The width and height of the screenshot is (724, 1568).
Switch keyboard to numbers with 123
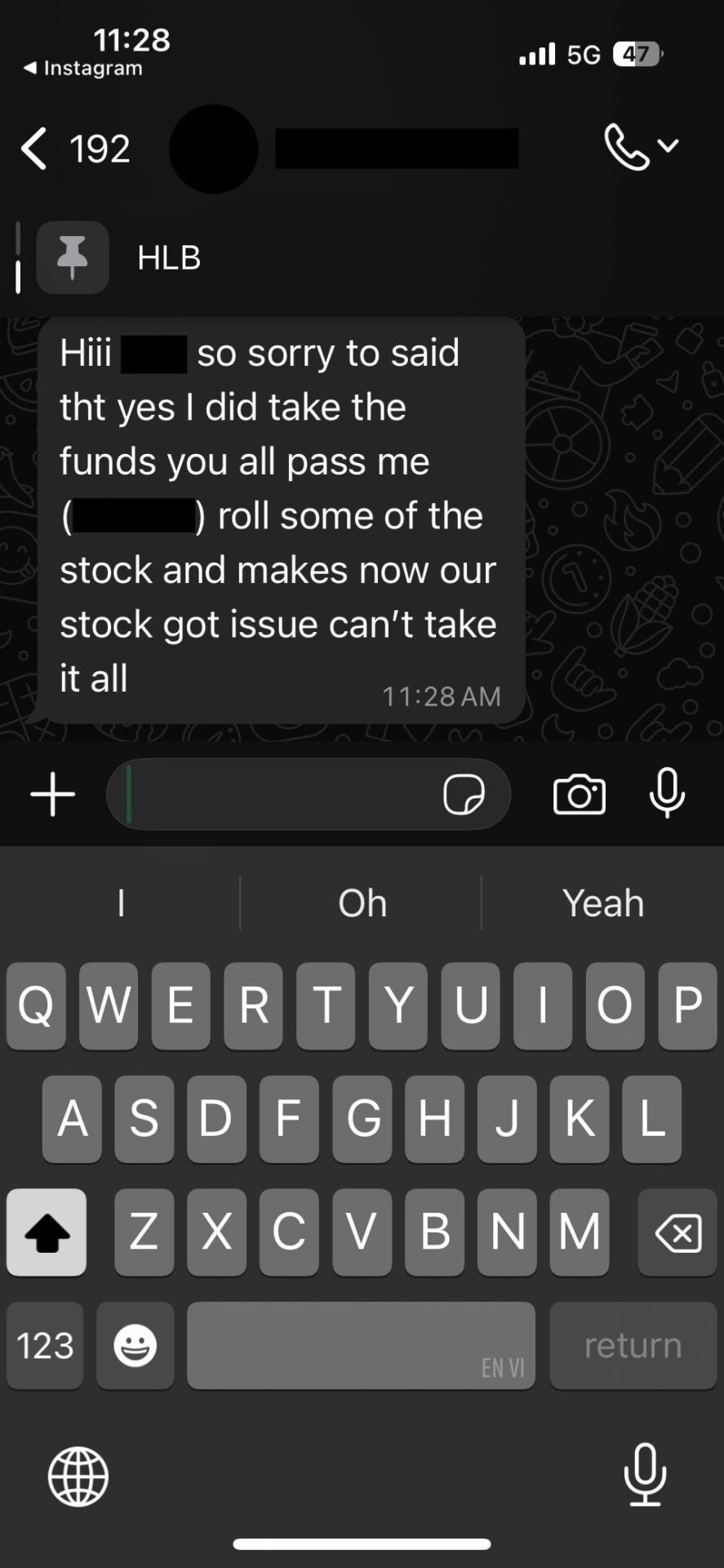coord(45,1345)
